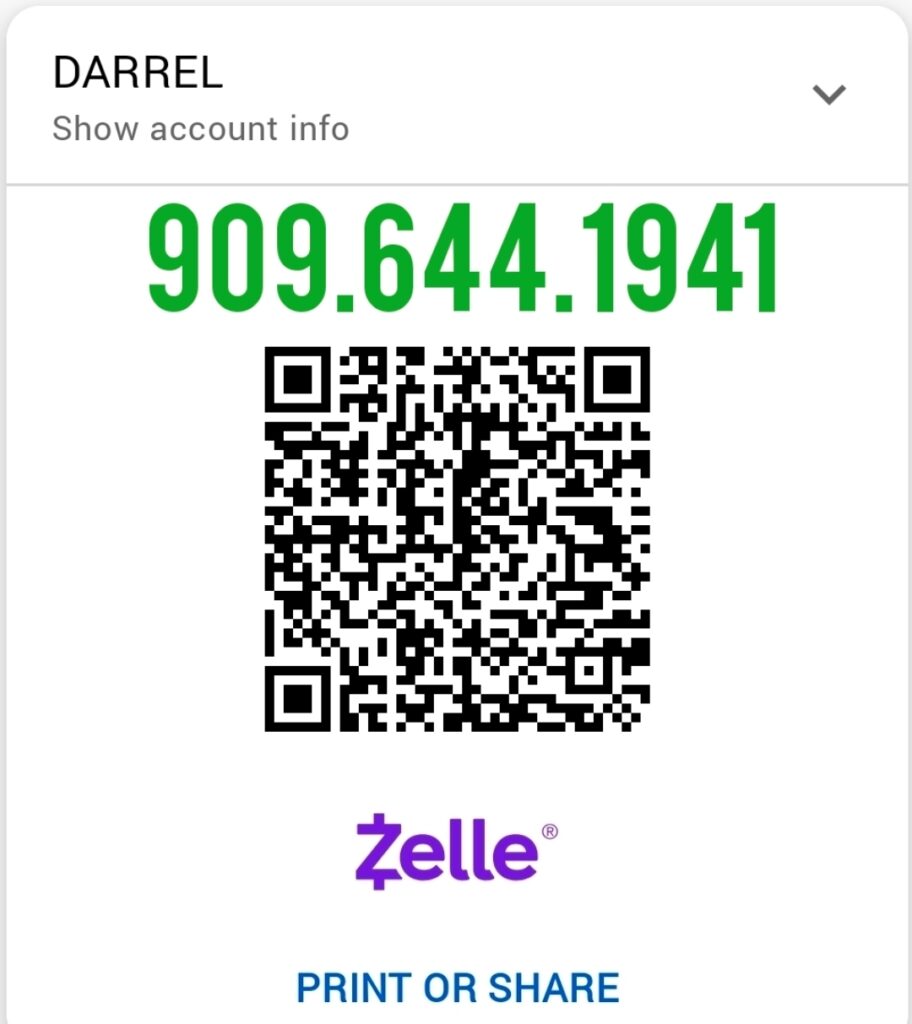
Task: Expand DARREL's account info chevron
Action: (x=828, y=96)
